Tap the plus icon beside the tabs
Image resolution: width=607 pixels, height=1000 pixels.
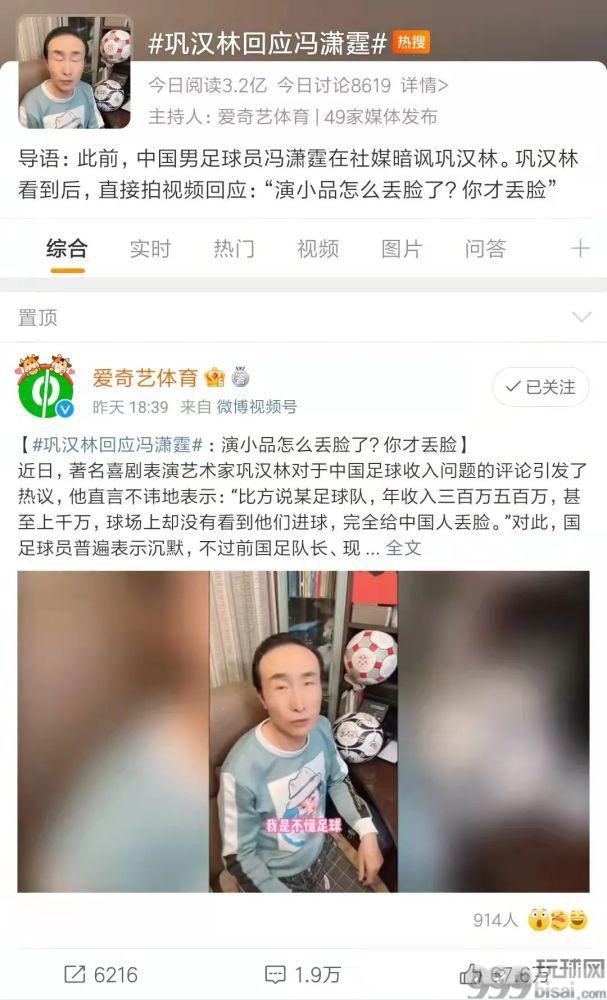[x=579, y=249]
